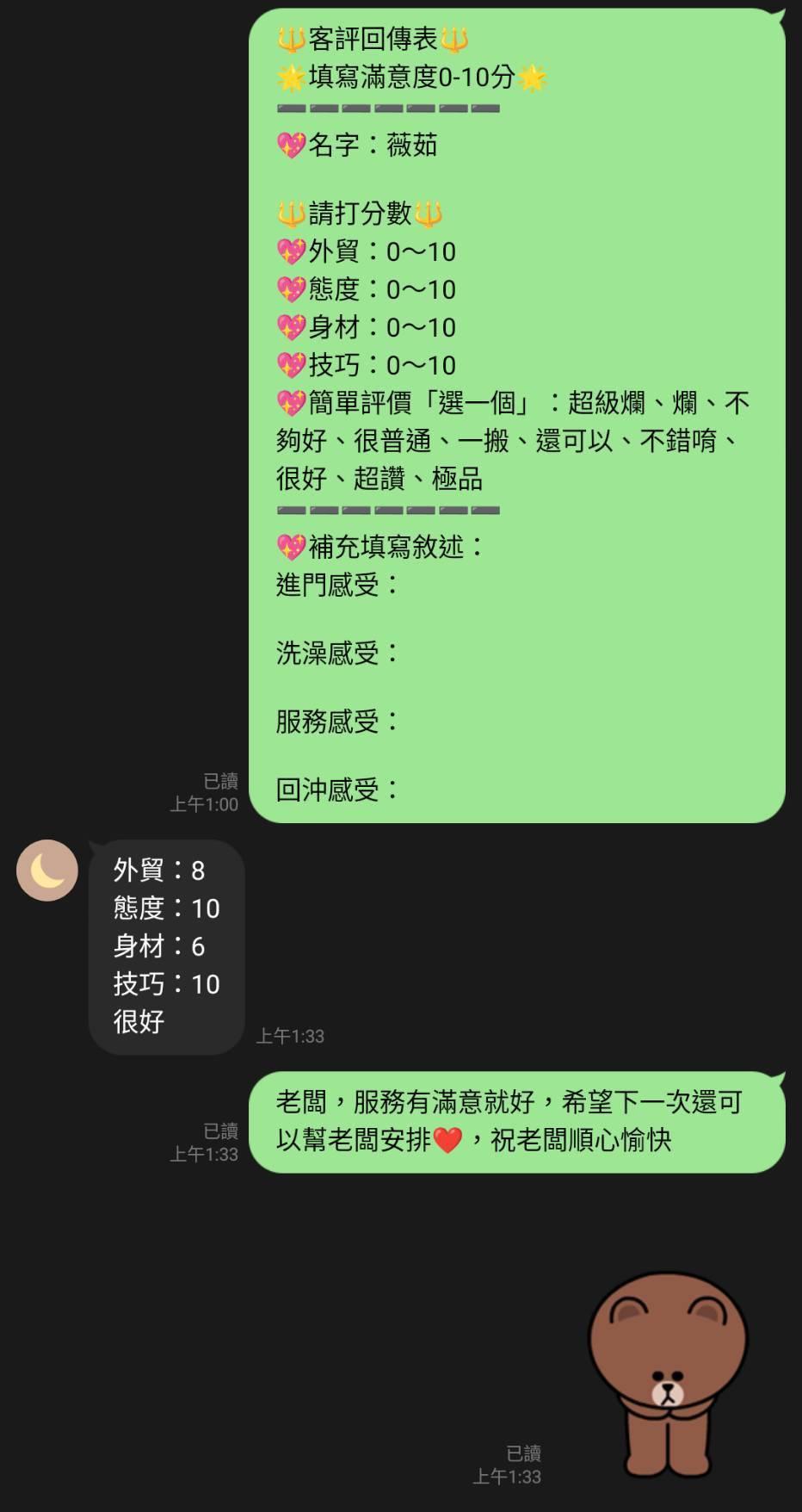This screenshot has height=1512, width=802.
Task: Tap the red heart emoji in final reply
Action: 447,1138
